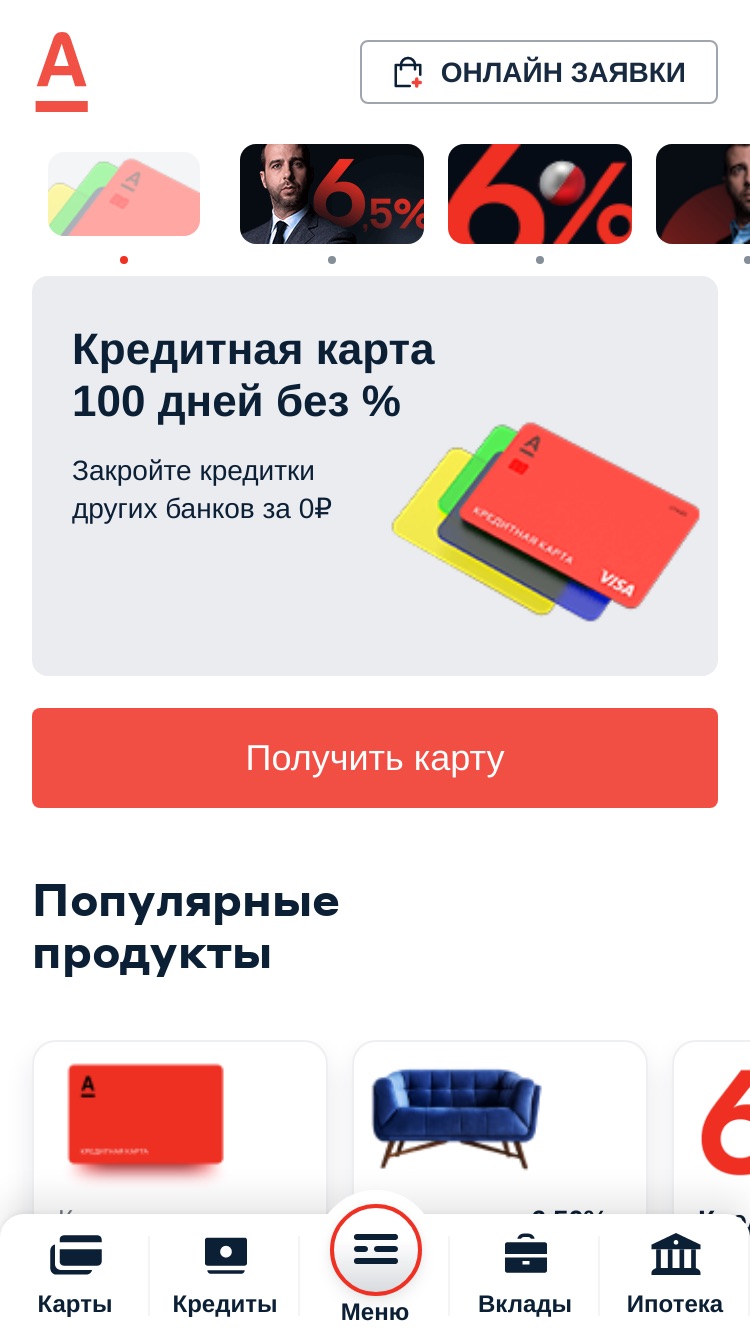750x1334 pixels.
Task: Open the Меню button
Action: click(375, 1264)
